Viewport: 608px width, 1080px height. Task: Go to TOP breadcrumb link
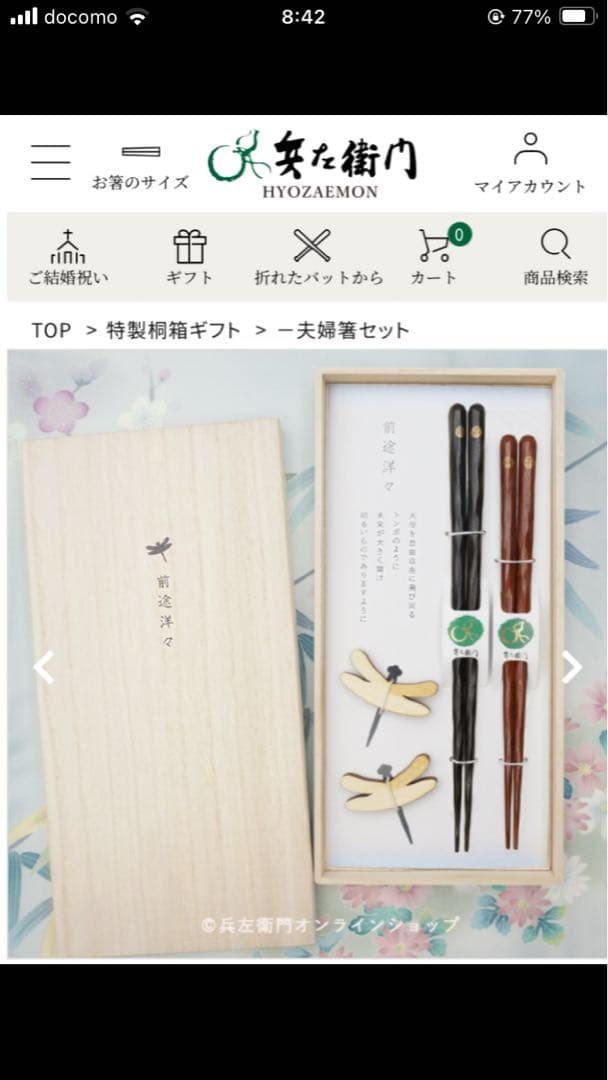tap(51, 330)
